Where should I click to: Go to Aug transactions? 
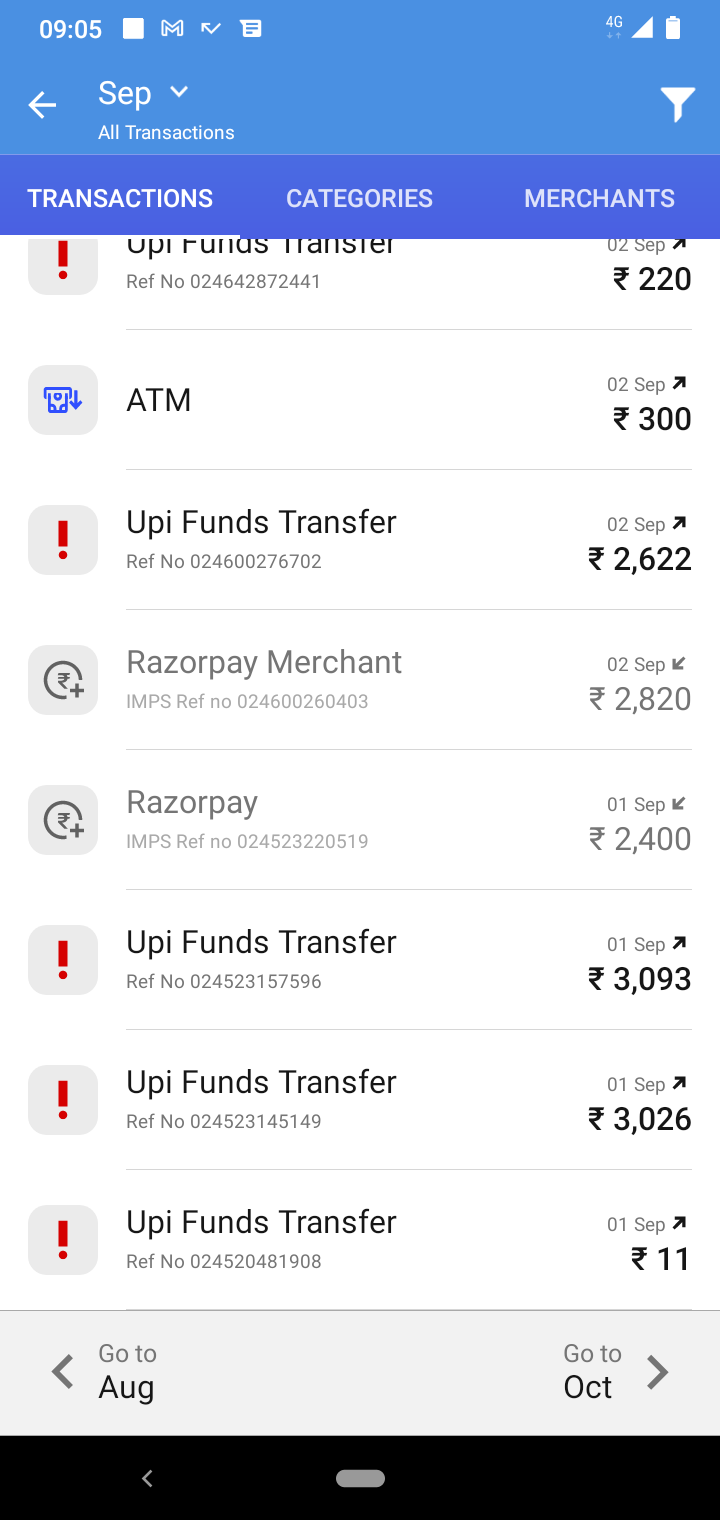(103, 1372)
